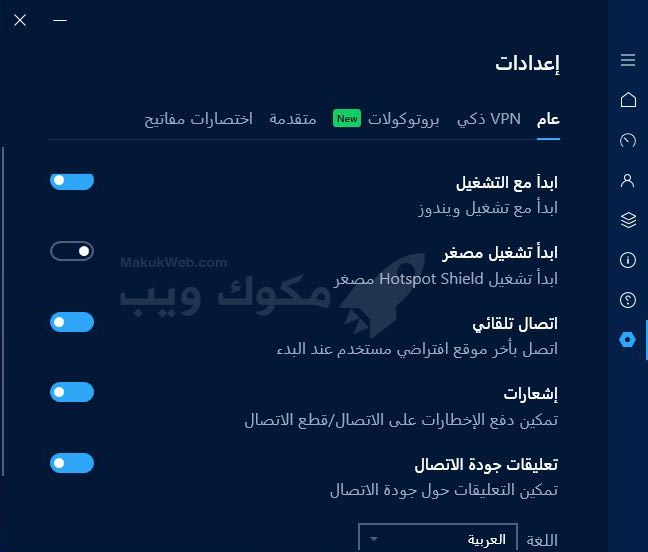The image size is (648, 552).
Task: Open the account profile icon
Action: click(628, 181)
